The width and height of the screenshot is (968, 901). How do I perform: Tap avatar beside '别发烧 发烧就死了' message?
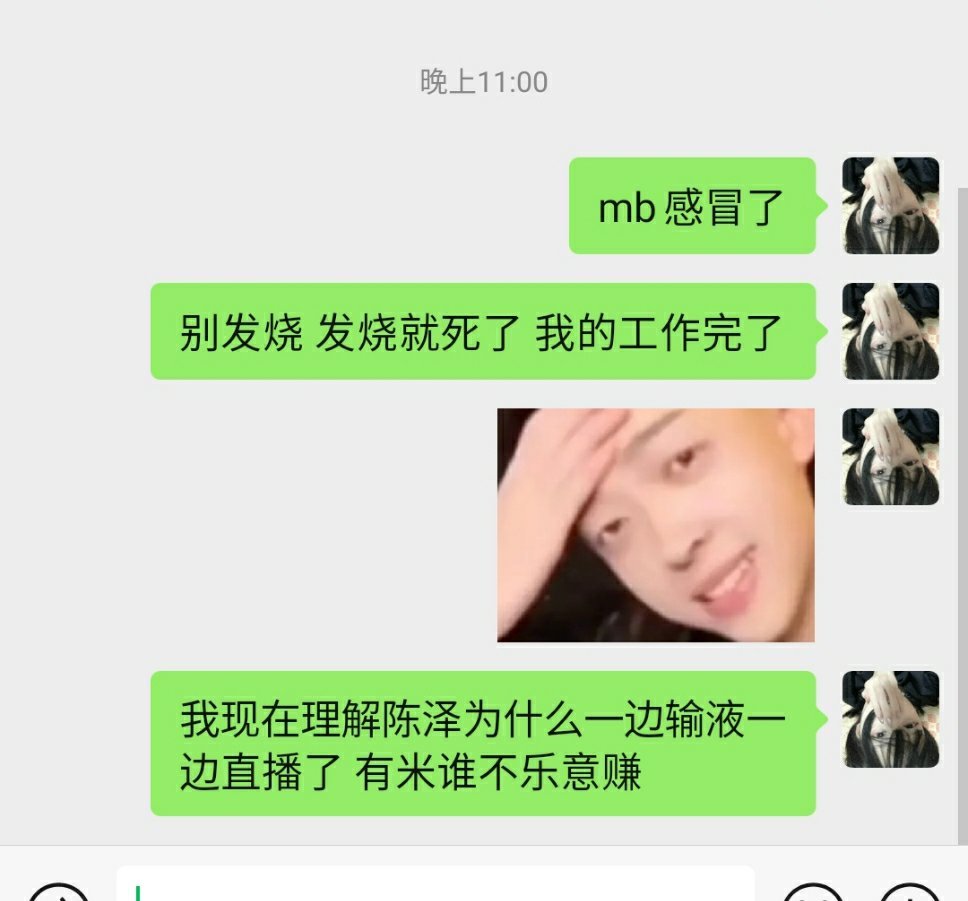pos(891,331)
